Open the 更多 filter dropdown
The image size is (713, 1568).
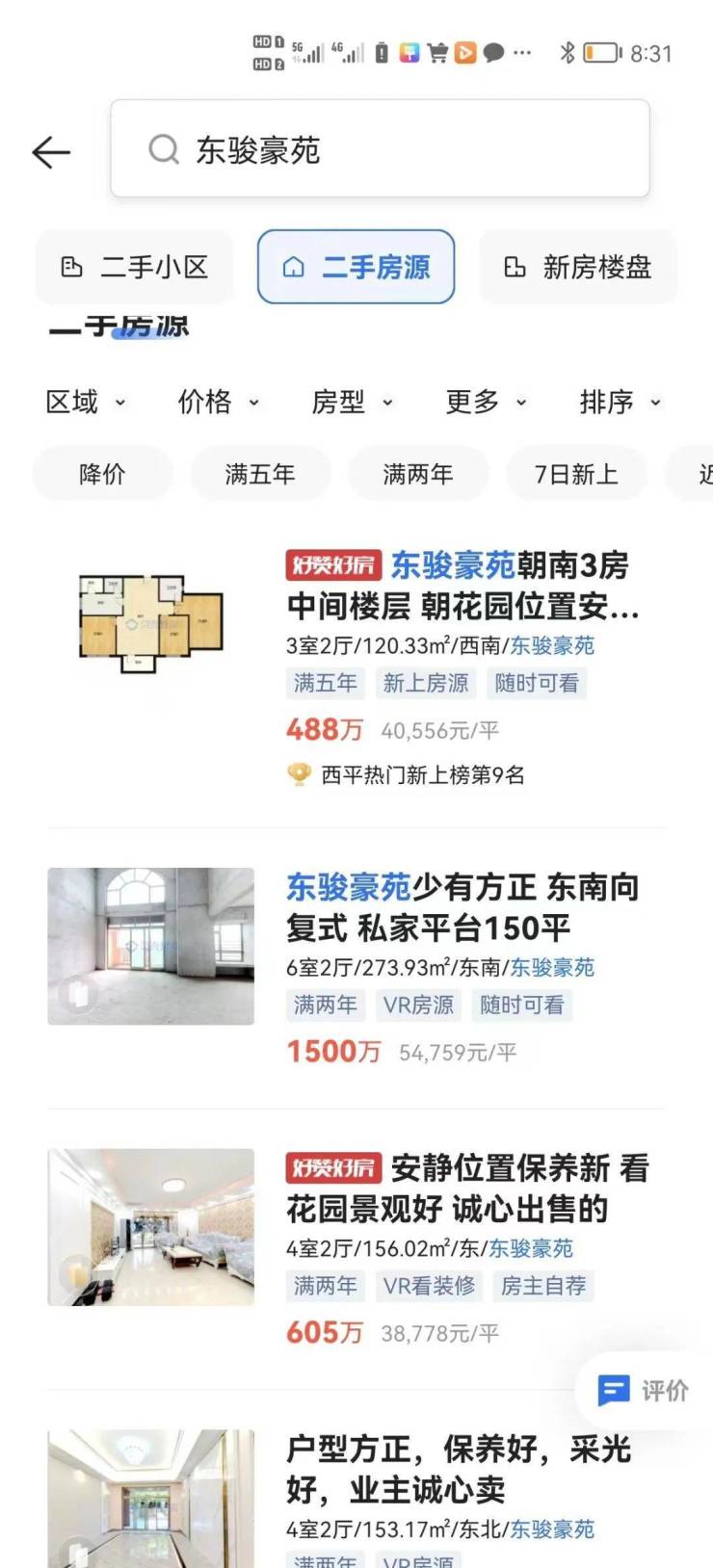coord(486,402)
